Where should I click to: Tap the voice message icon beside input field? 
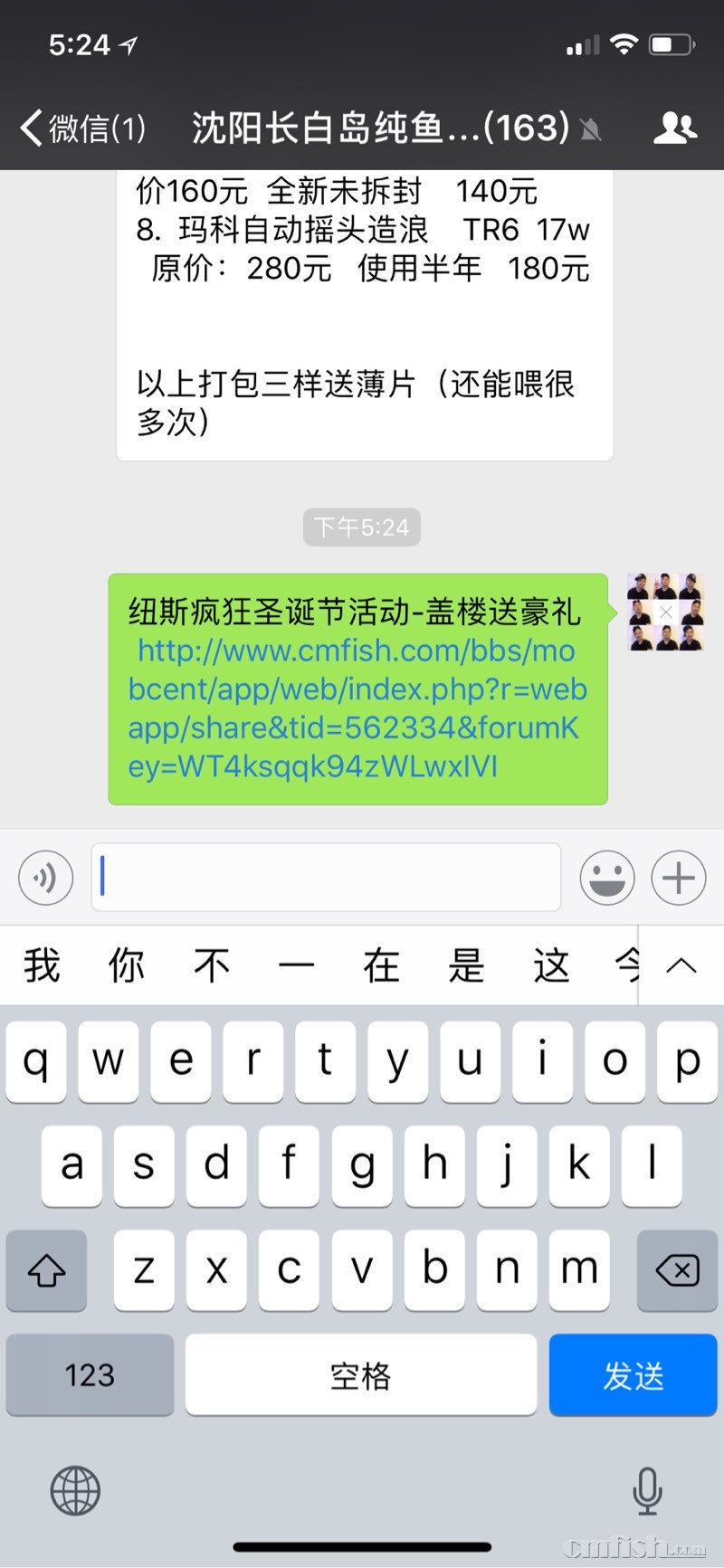(45, 878)
